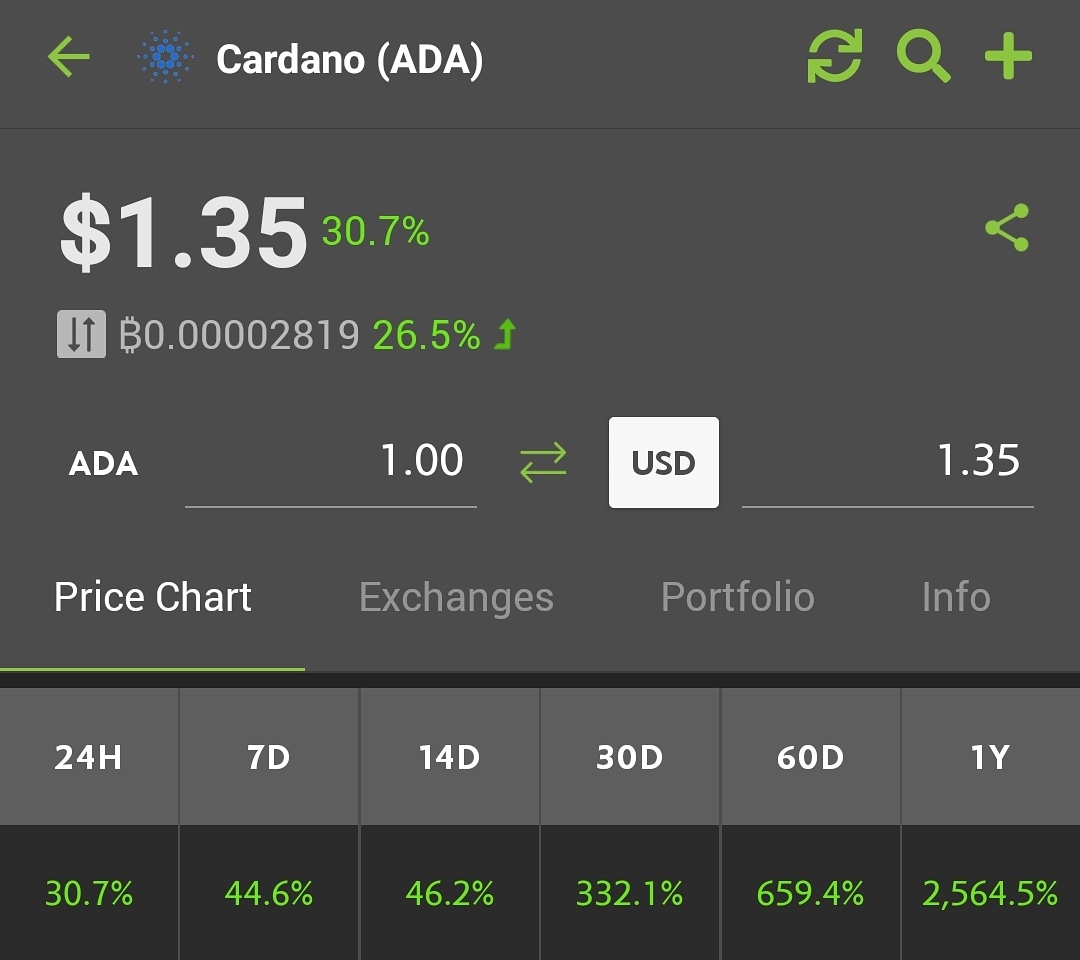Screen dimensions: 1080x960
Task: Switch chart to 30D range
Action: point(630,757)
